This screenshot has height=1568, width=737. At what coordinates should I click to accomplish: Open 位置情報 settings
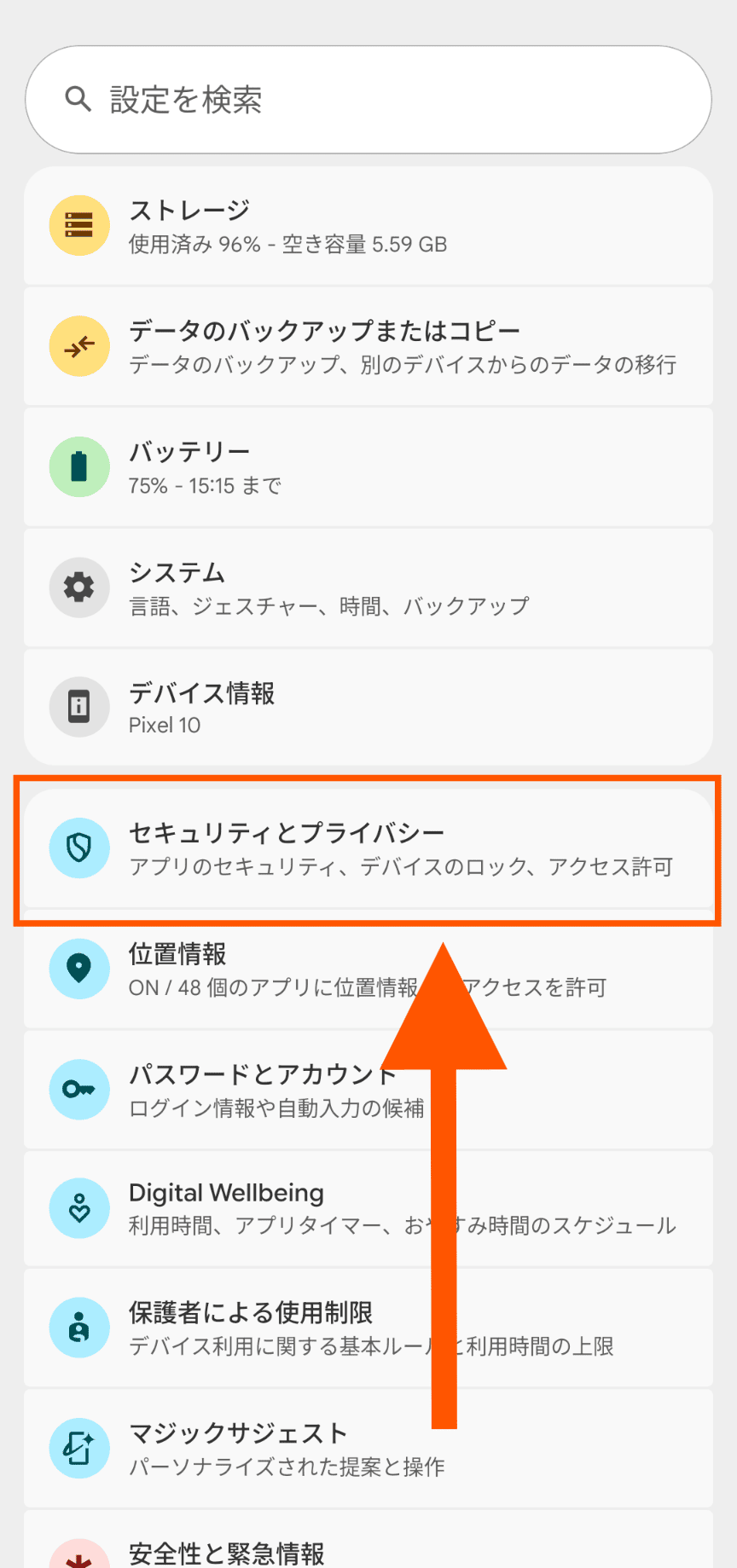[x=256, y=969]
